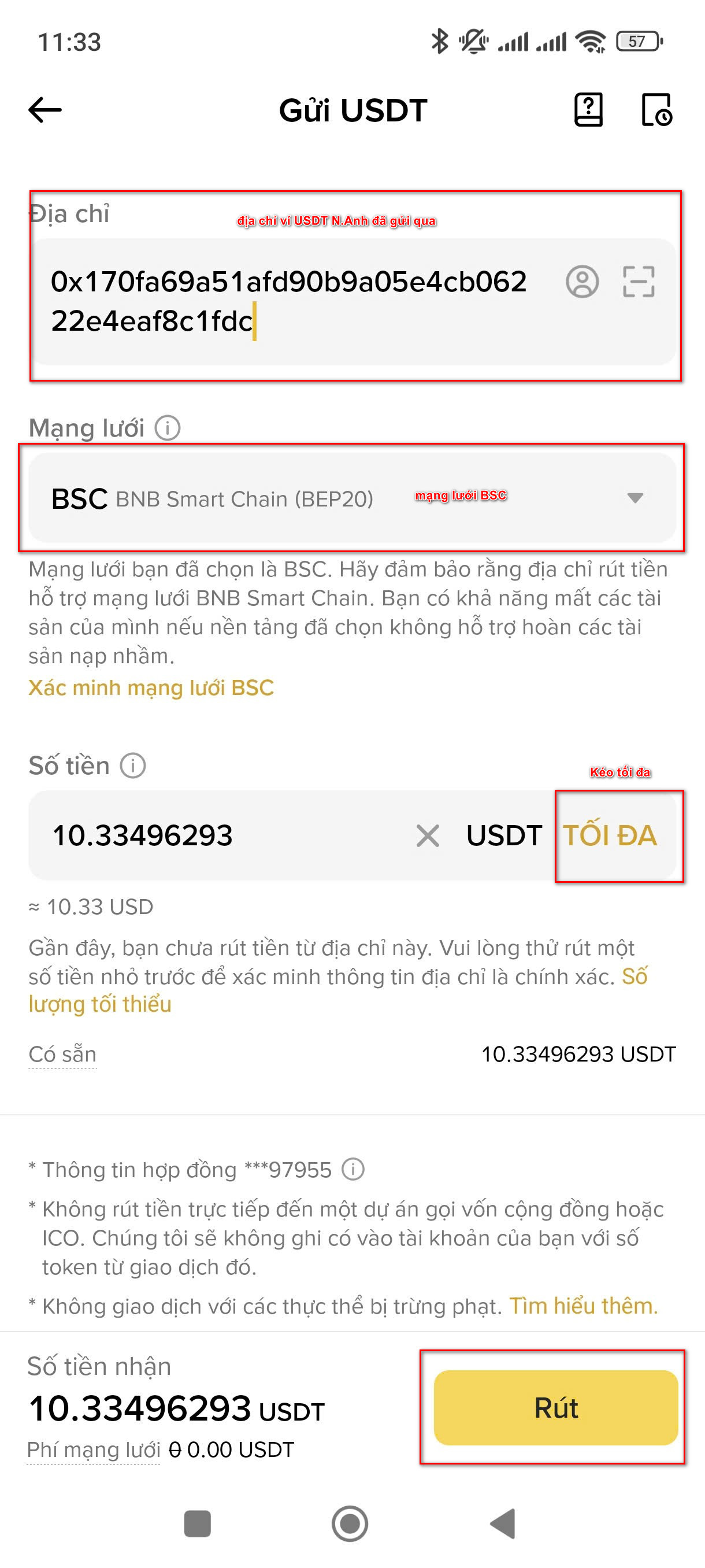Select TỐI ĐA maximum amount
Image resolution: width=705 pixels, height=1568 pixels.
click(610, 835)
